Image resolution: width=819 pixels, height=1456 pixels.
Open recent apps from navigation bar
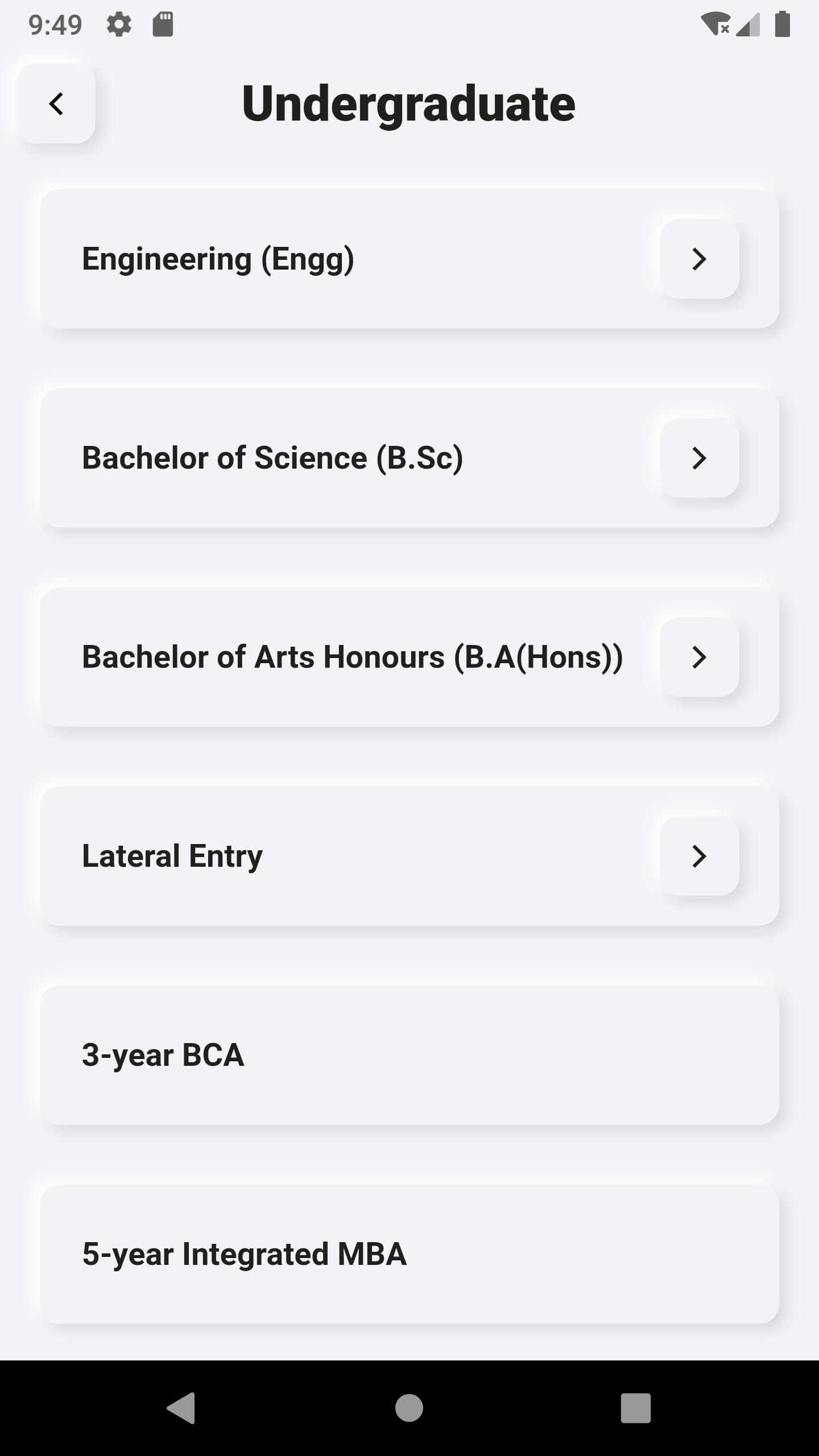coord(635,1408)
